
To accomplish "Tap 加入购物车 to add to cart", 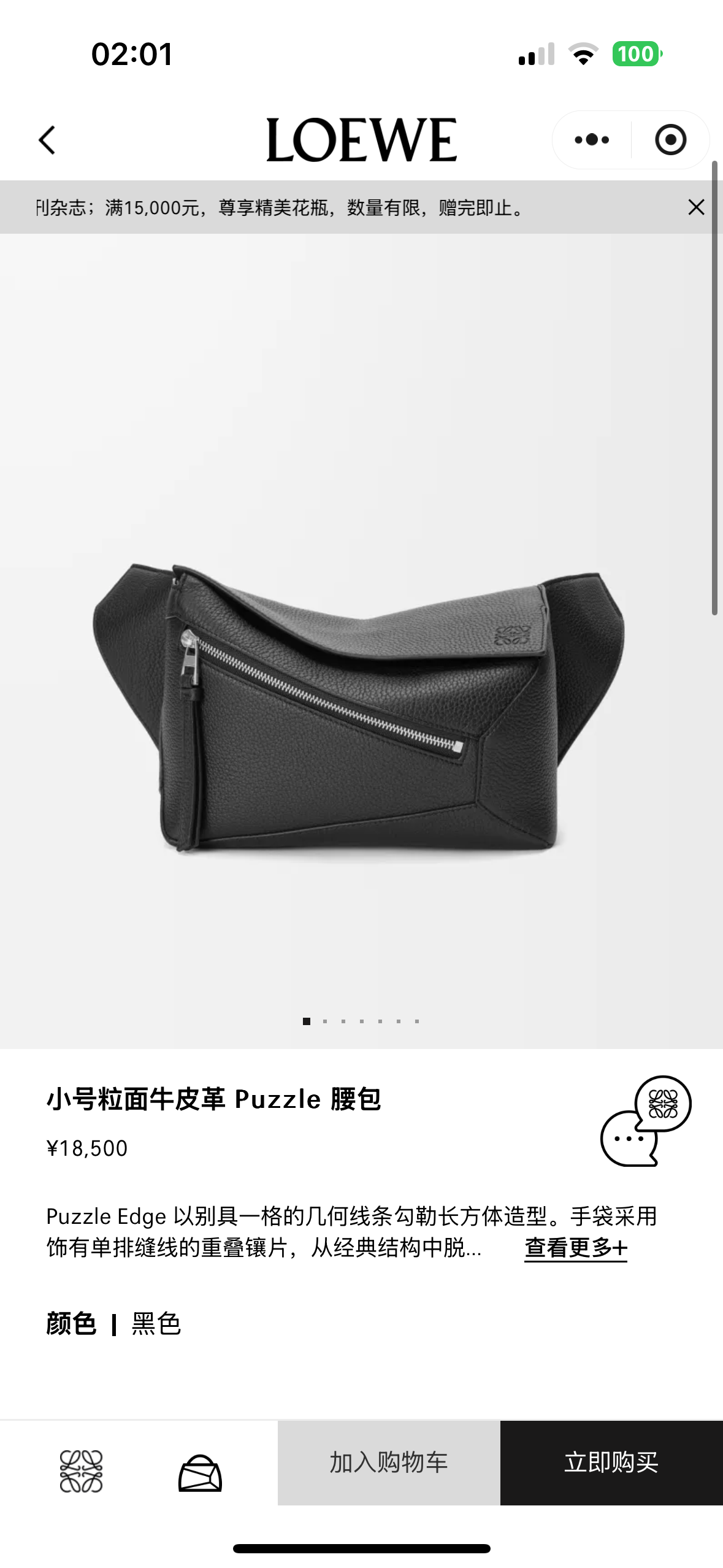I will pyautogui.click(x=390, y=1461).
